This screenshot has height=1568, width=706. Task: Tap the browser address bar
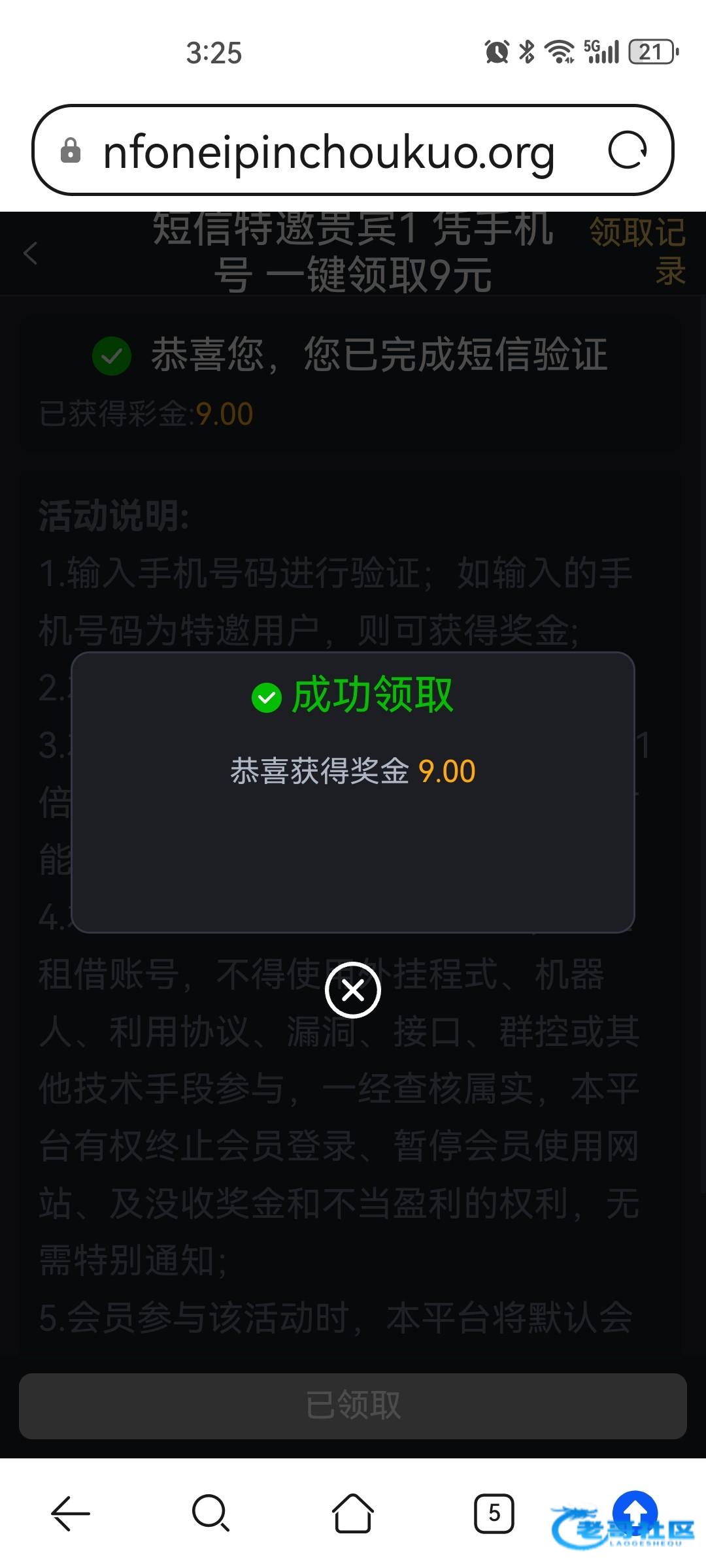pyautogui.click(x=327, y=152)
